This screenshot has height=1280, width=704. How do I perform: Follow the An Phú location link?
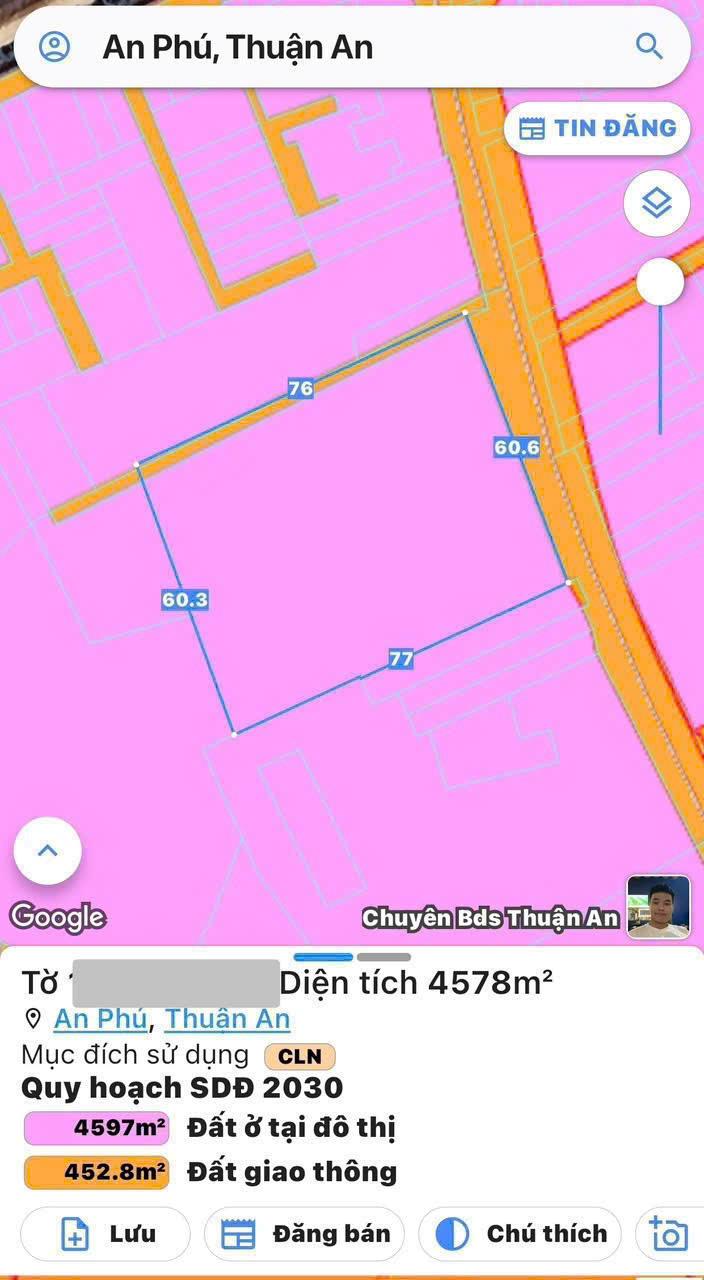tap(101, 1019)
